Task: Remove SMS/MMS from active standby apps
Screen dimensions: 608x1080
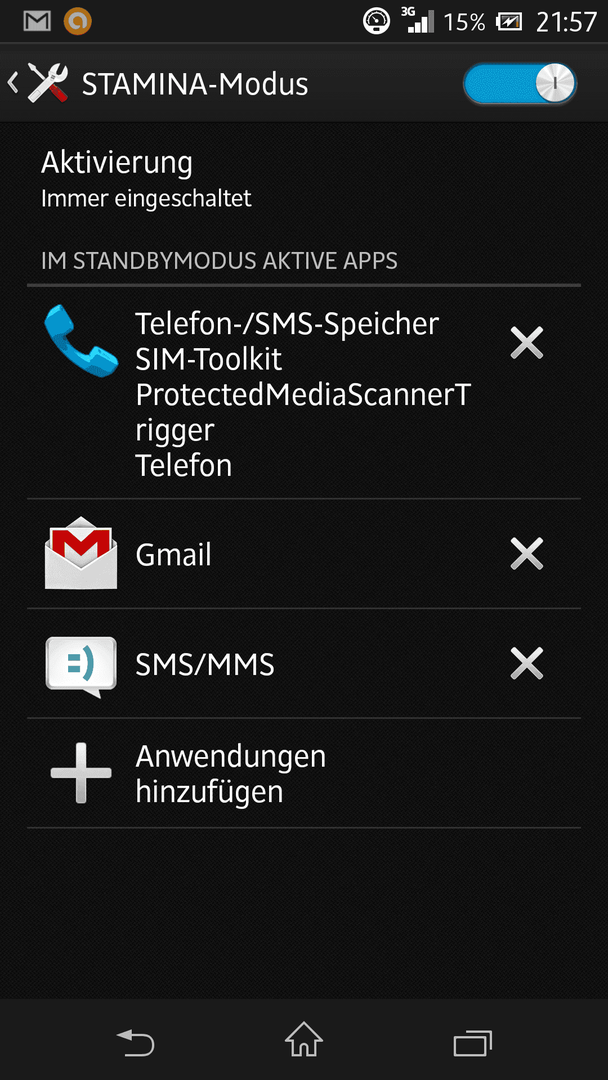Action: click(526, 664)
